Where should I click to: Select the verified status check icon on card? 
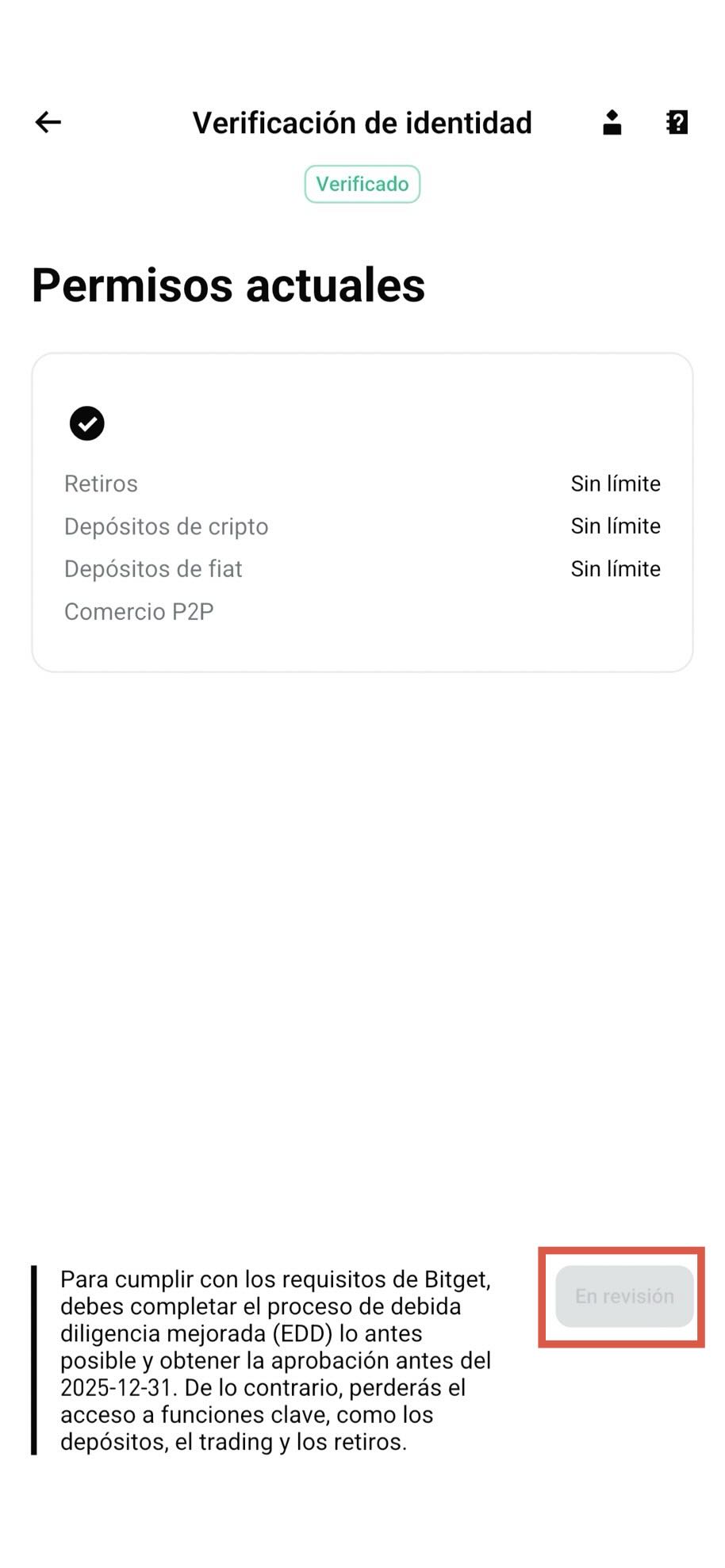[x=87, y=423]
